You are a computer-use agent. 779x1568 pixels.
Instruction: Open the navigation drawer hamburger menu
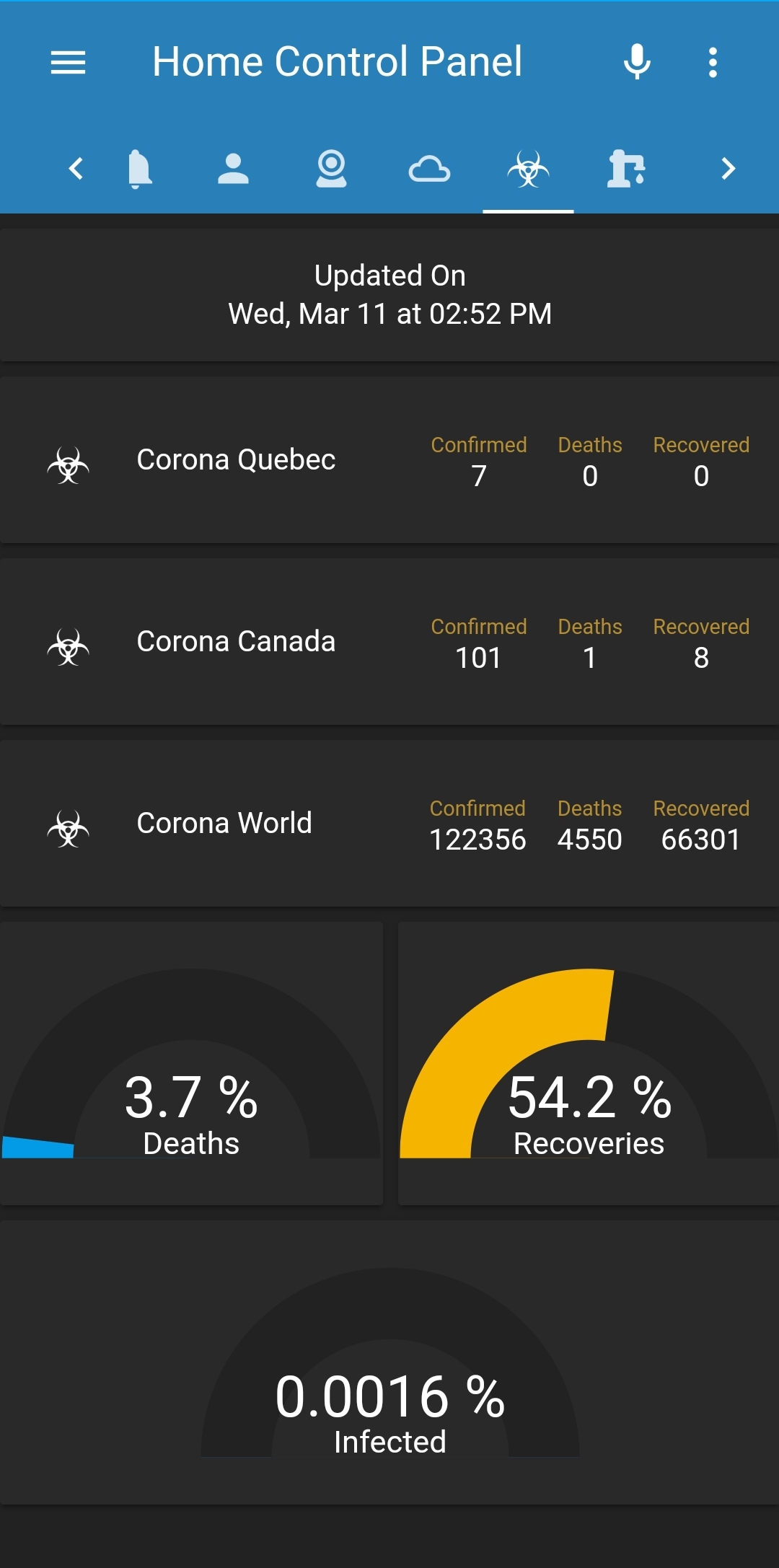tap(69, 61)
